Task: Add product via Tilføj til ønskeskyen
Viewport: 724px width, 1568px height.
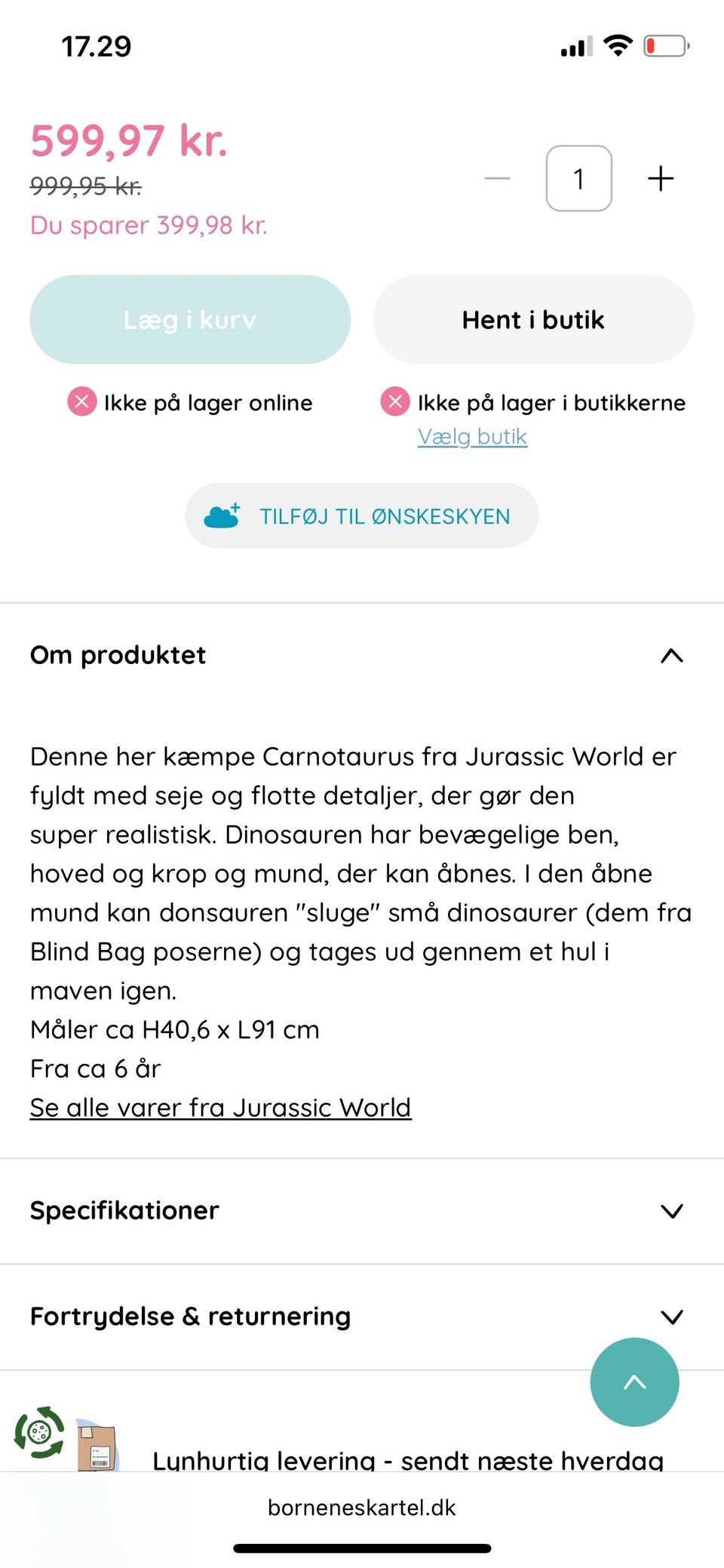Action: click(362, 516)
